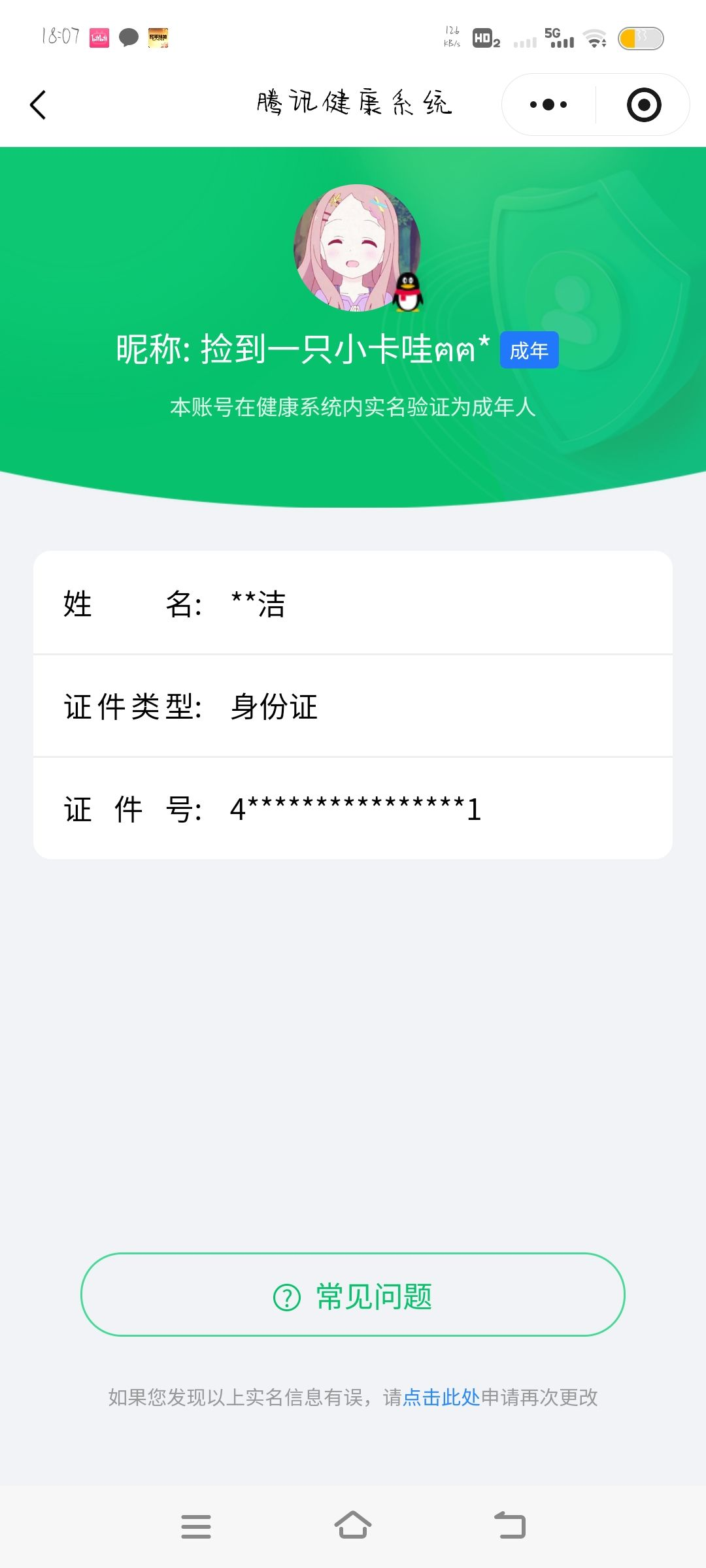Tap the back arrow to leave 腾讯健康系统
706x1568 pixels.
point(37,105)
